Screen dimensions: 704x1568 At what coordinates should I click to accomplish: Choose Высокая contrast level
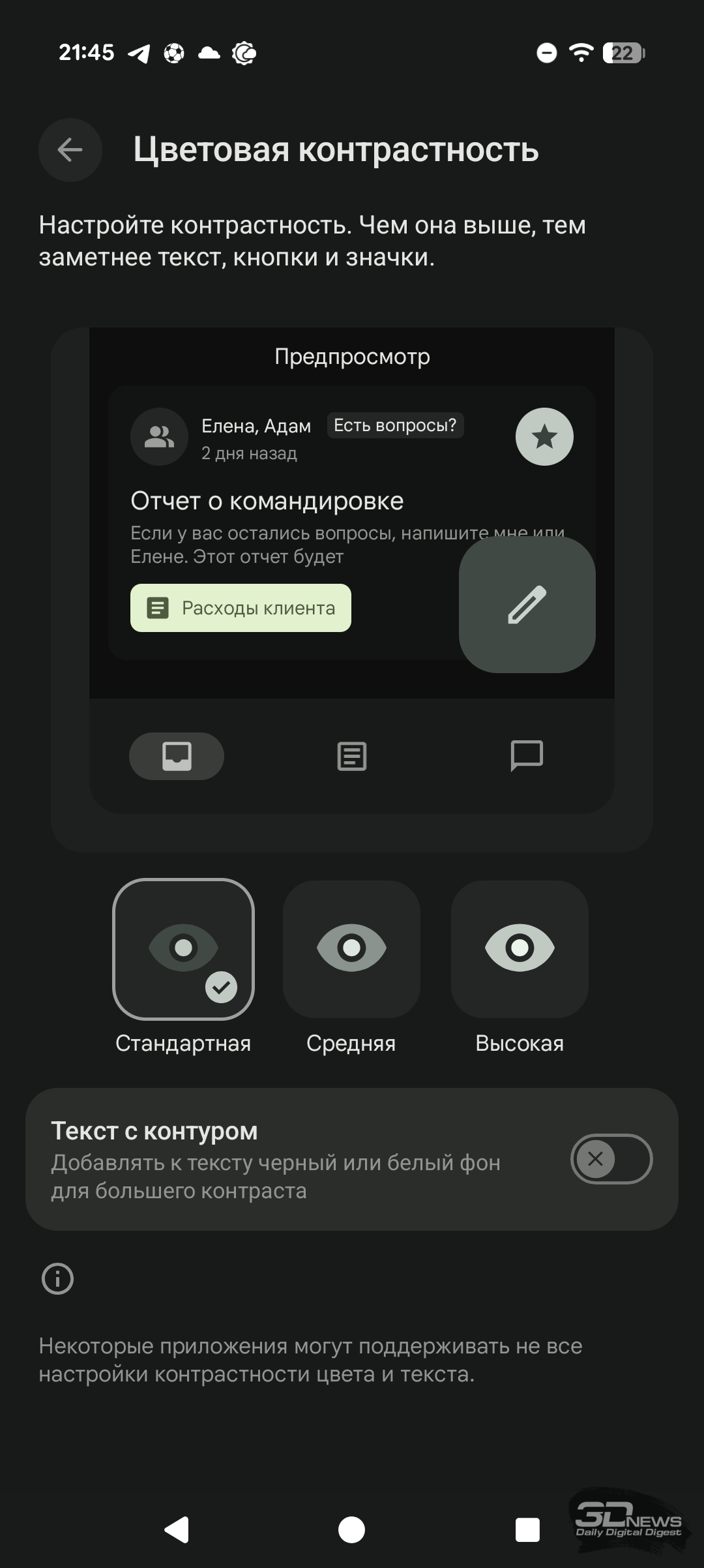click(x=520, y=949)
